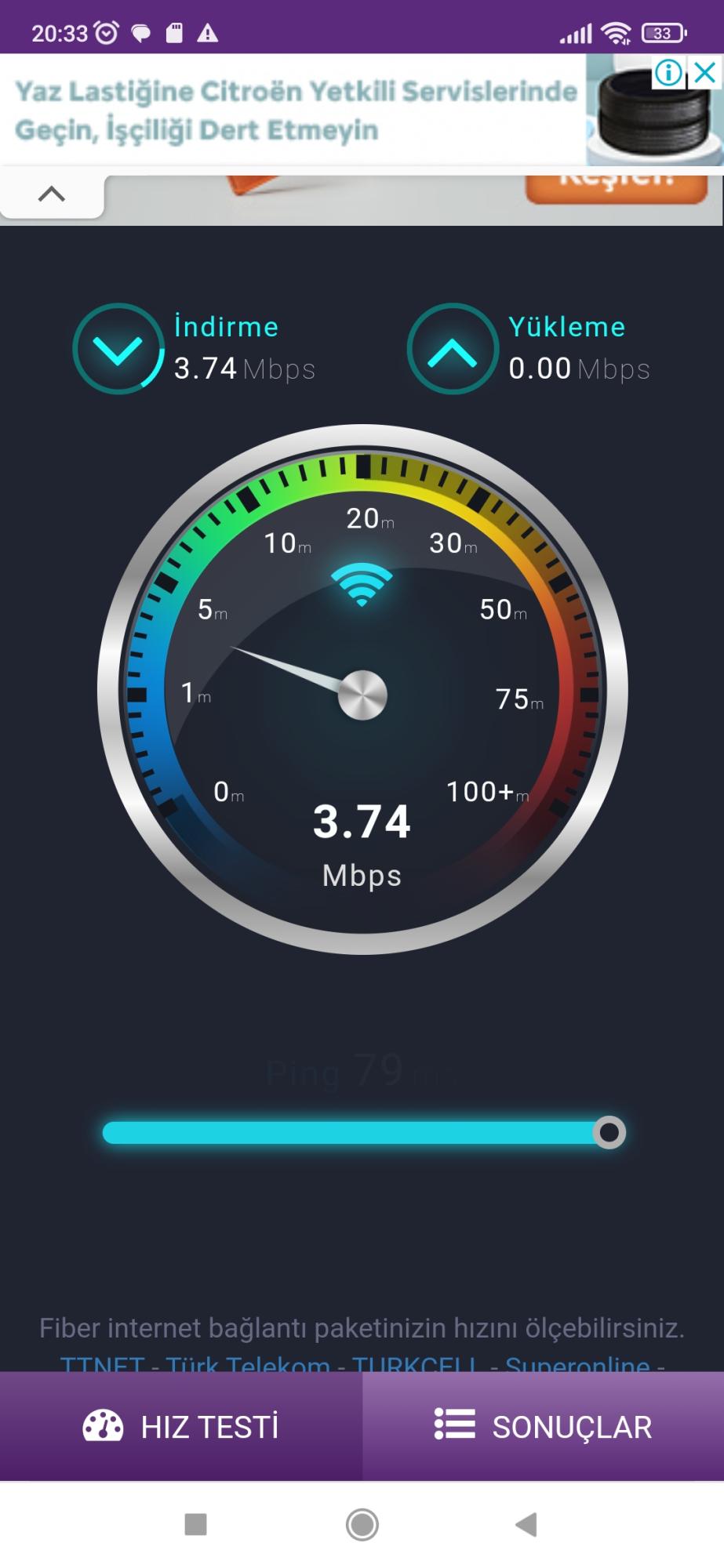Tap battery indicator showing 33 percent
The width and height of the screenshot is (724, 1568).
[663, 31]
